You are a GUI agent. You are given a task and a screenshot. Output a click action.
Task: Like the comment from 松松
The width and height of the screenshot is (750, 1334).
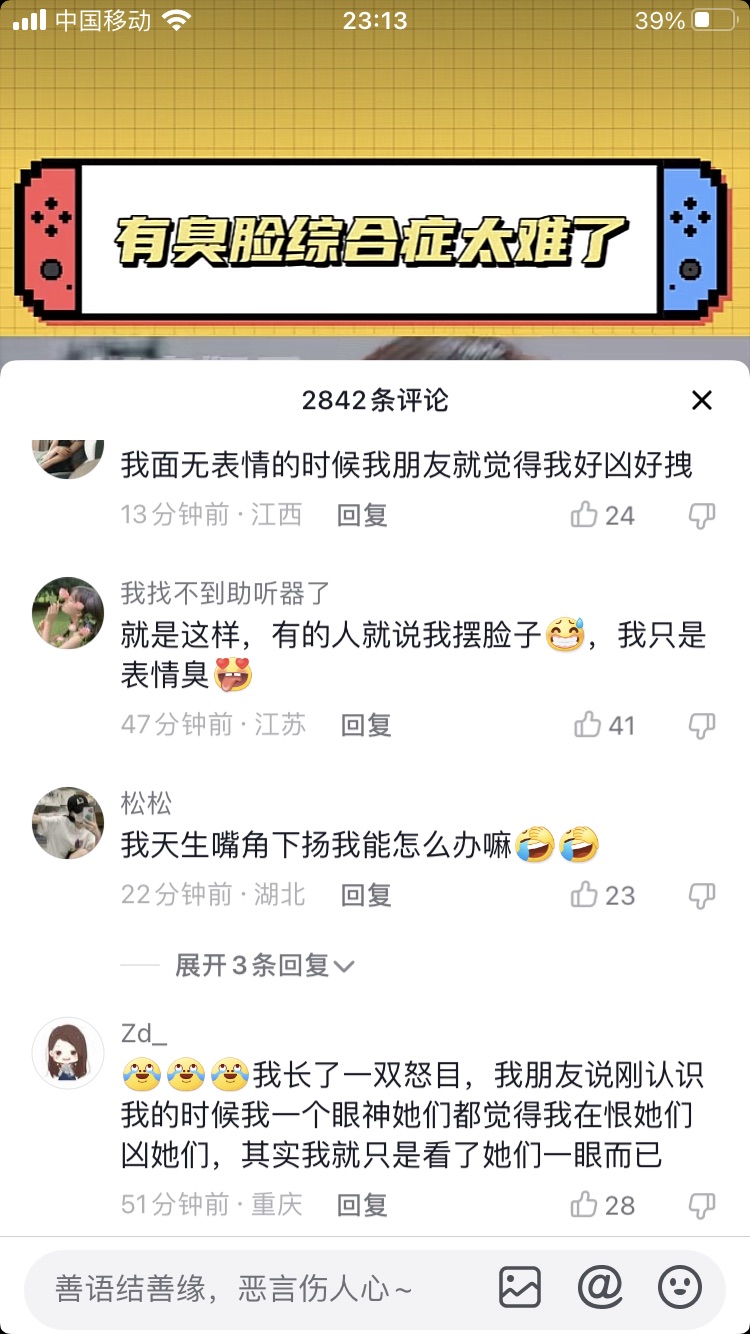[586, 895]
